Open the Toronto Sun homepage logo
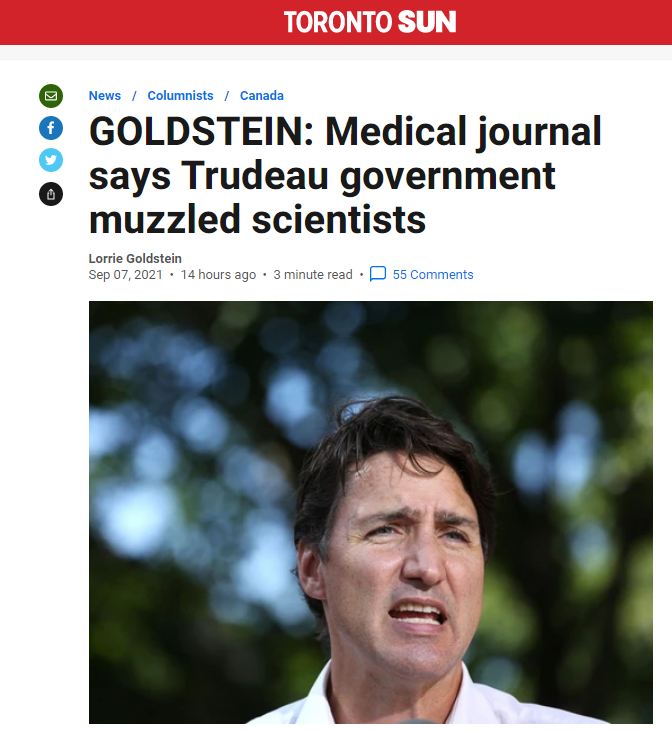Screen dimensions: 672x730 tap(369, 22)
